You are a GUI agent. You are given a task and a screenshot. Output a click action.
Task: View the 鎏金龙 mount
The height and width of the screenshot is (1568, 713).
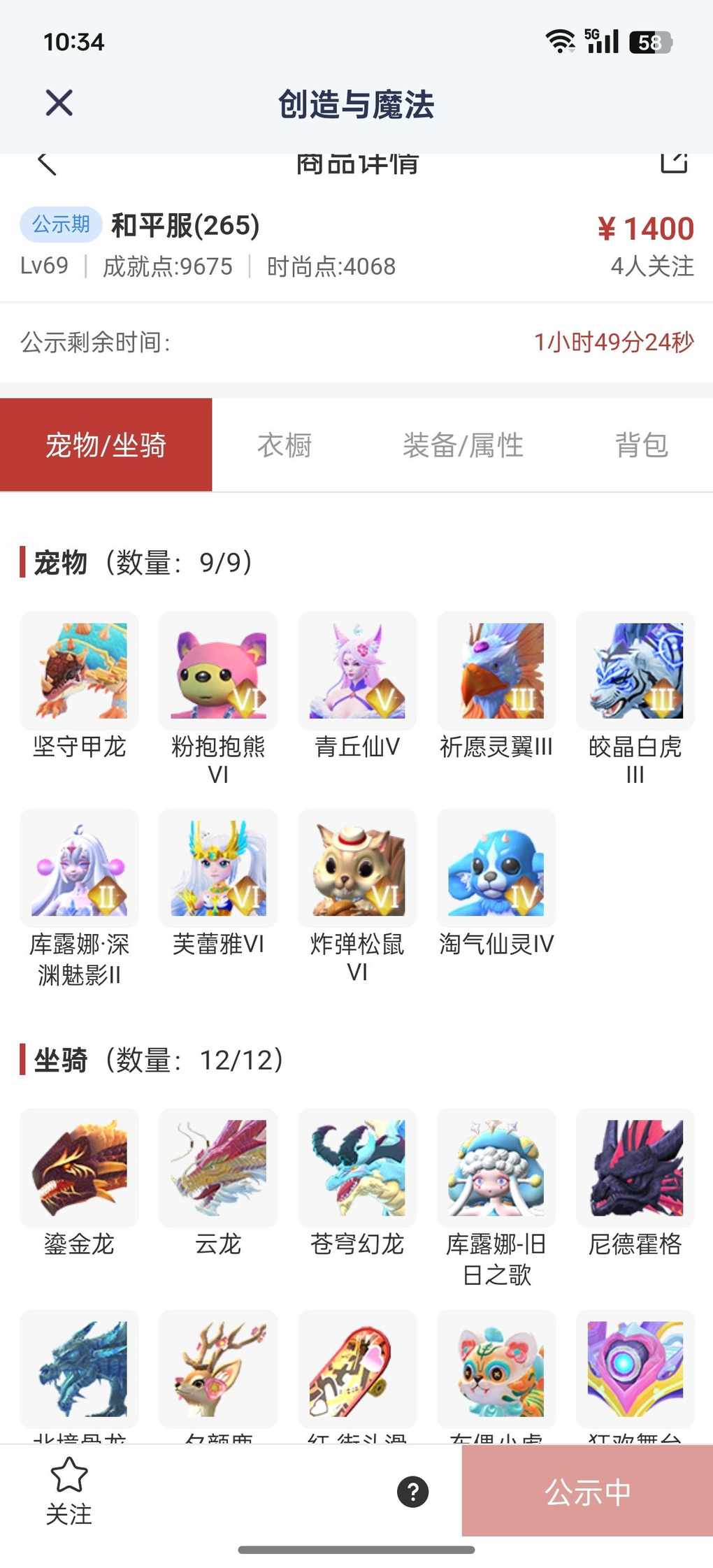click(79, 1167)
